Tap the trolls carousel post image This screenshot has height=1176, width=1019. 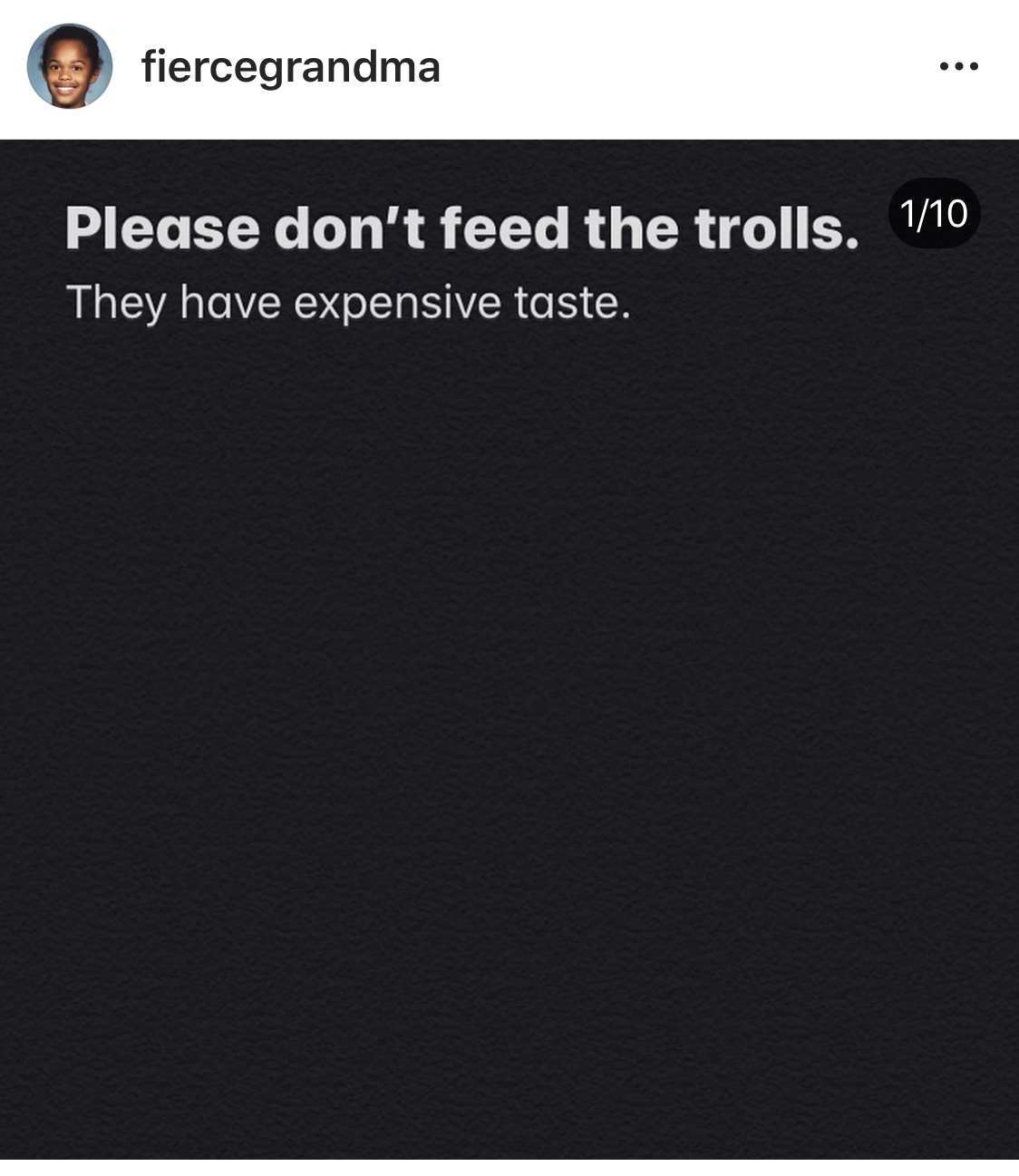coord(510,648)
